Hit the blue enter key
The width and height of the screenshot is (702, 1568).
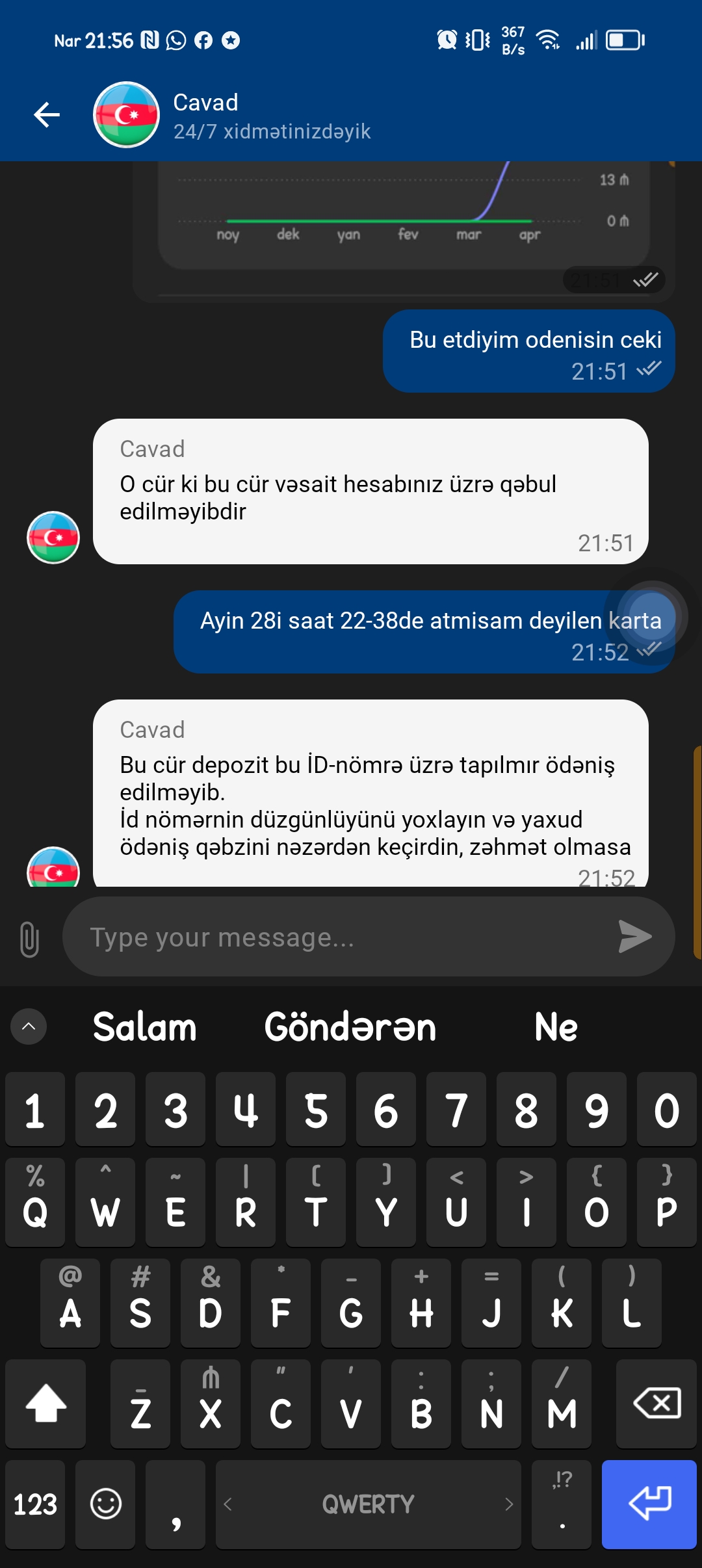click(649, 1504)
